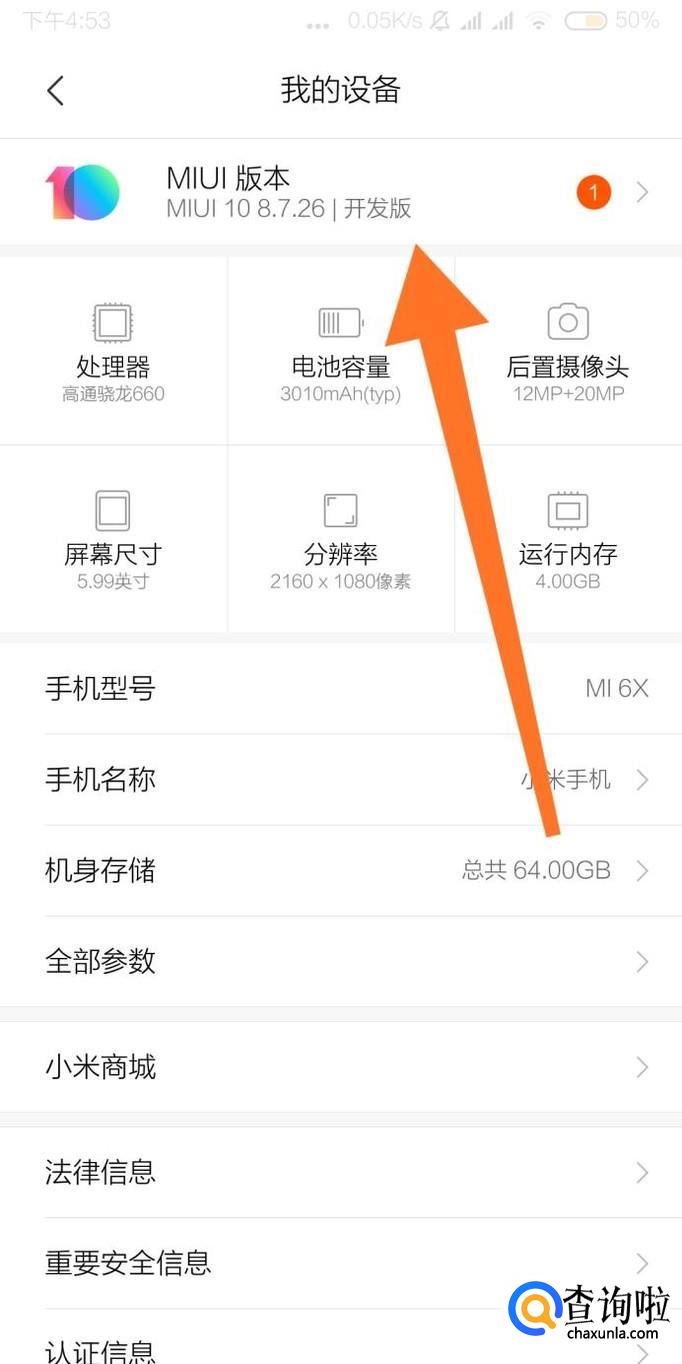Open 重要安全信息
This screenshot has height=1364, width=682.
tap(341, 1263)
